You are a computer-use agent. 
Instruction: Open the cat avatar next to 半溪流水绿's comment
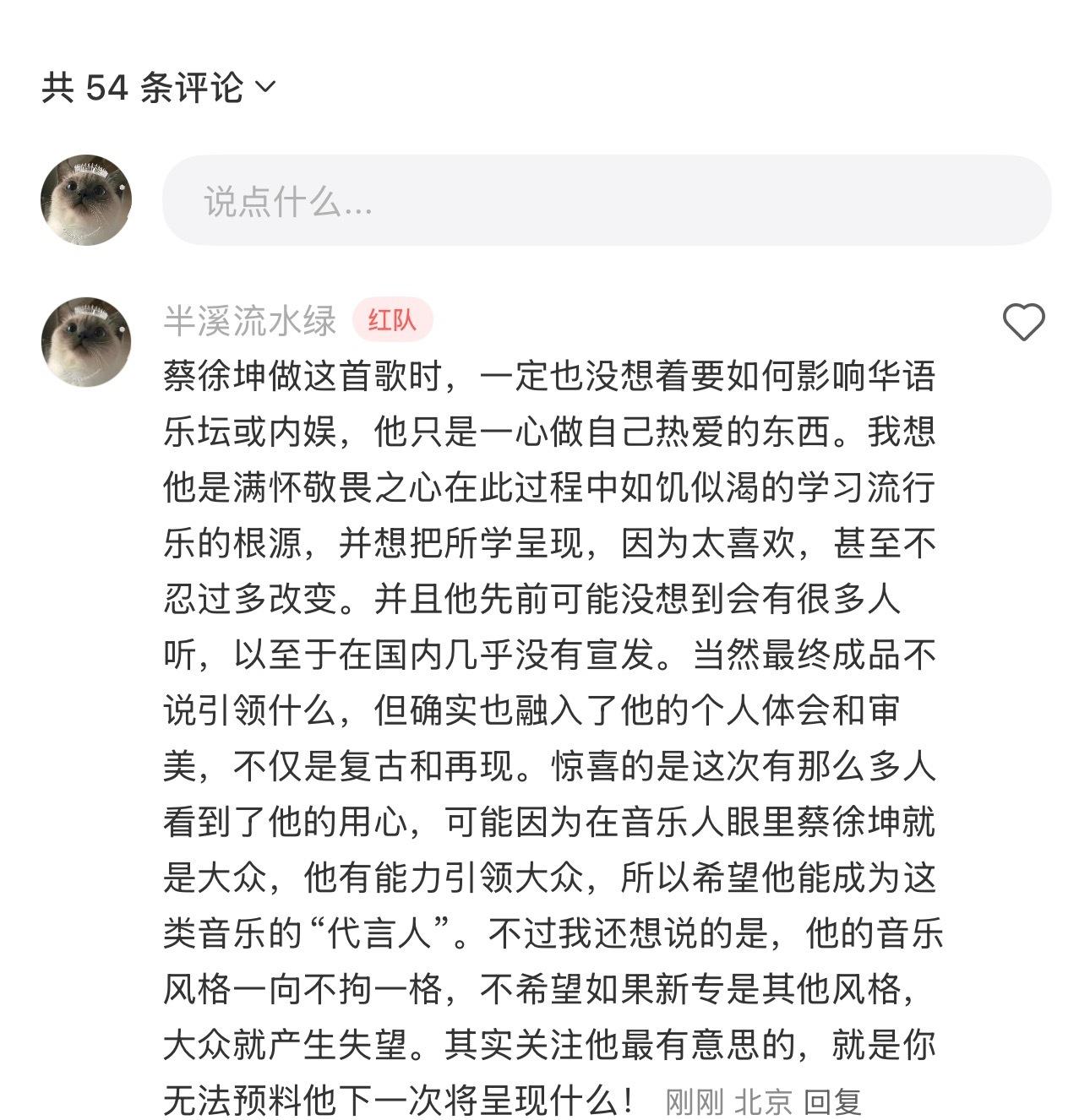point(86,342)
